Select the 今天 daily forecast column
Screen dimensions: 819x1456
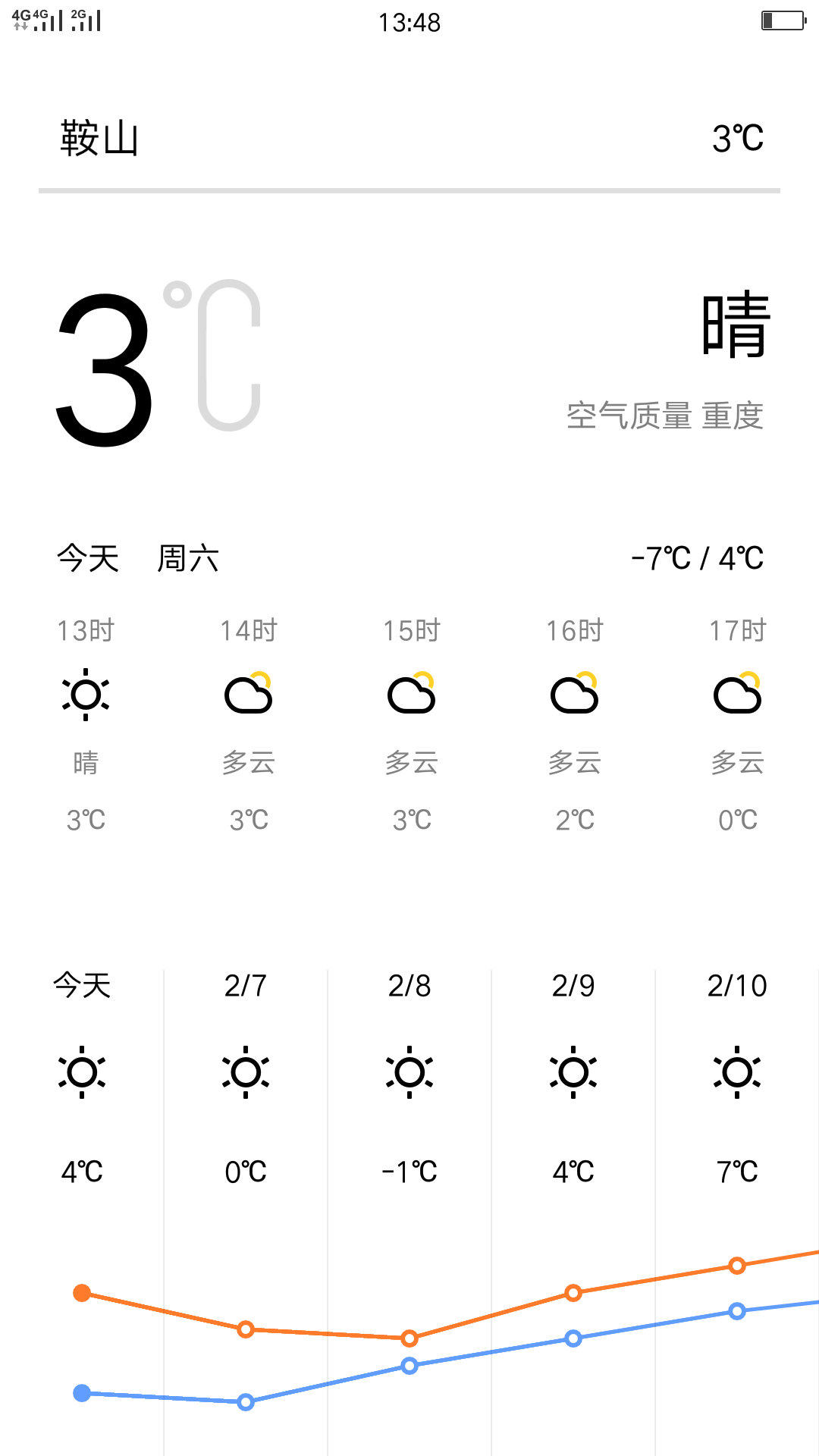pos(82,1077)
